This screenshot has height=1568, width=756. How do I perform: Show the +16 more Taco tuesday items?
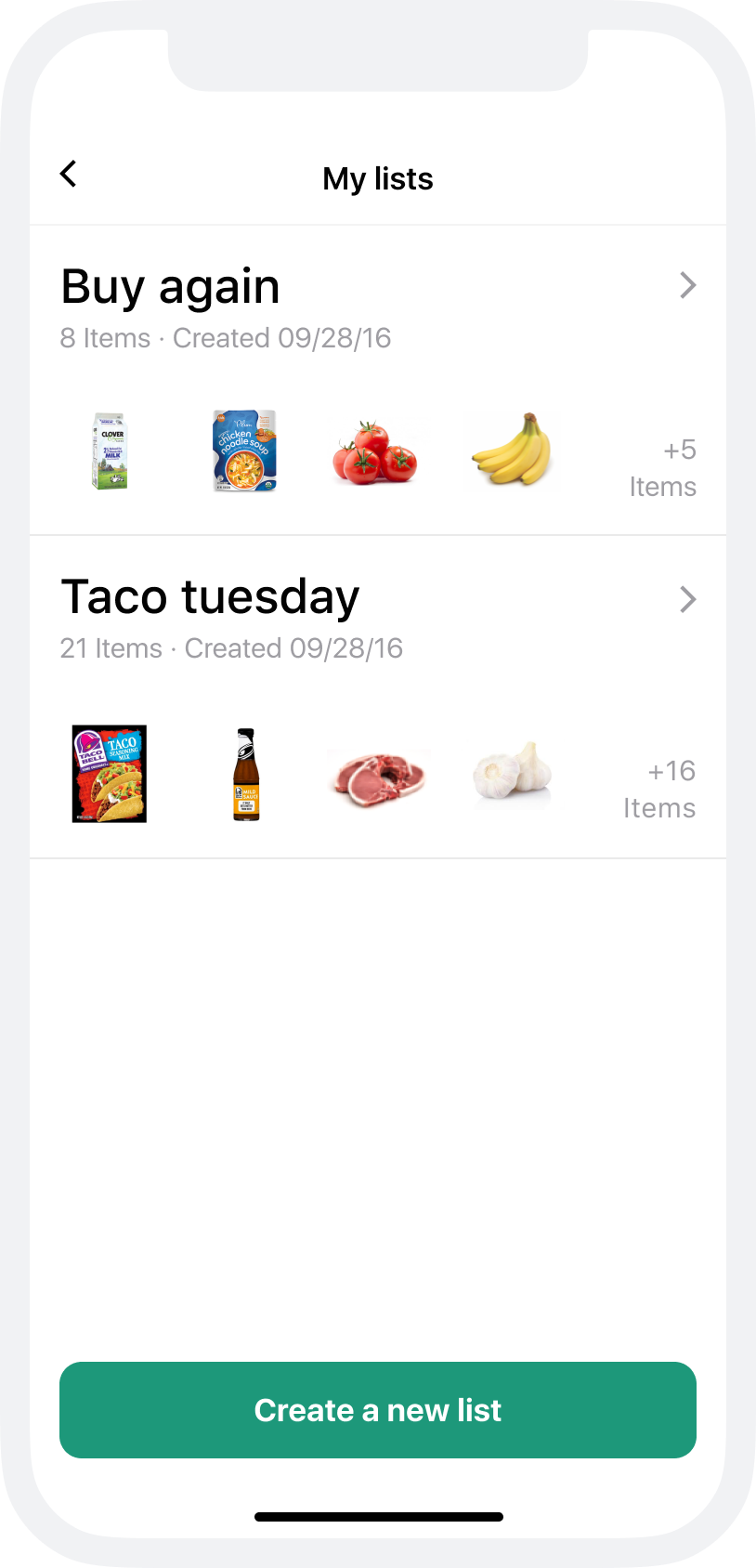660,790
